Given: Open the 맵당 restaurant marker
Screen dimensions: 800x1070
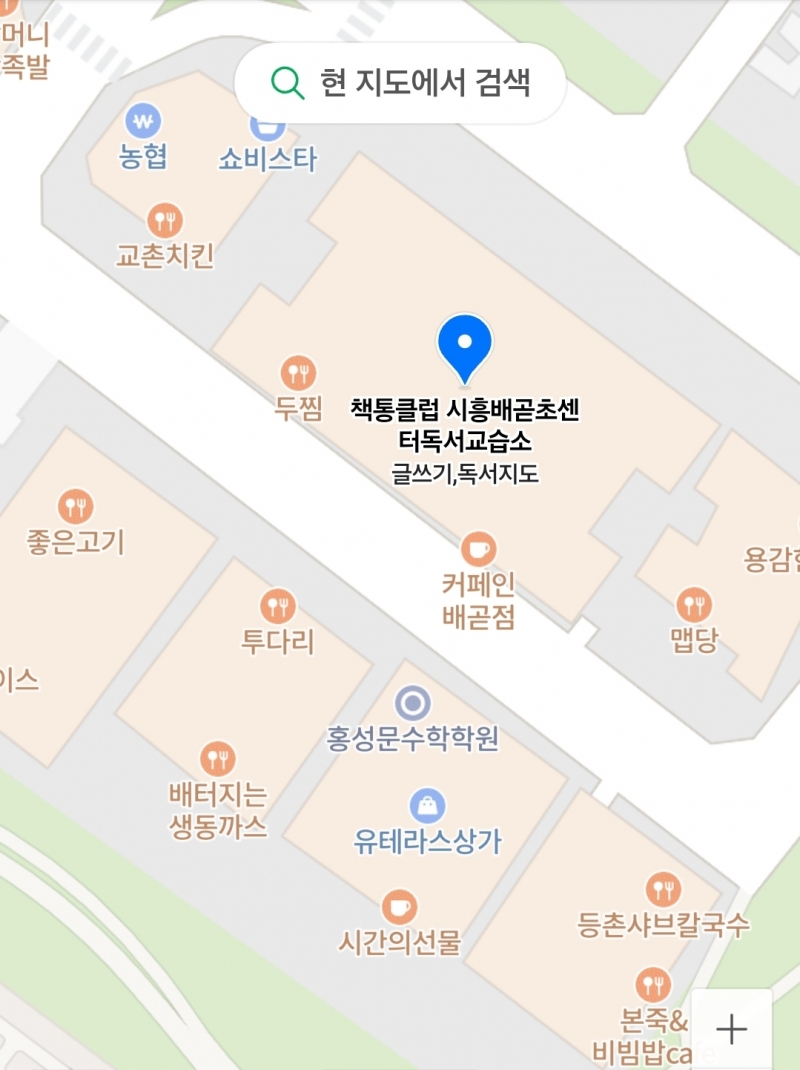Looking at the screenshot, I should 693,604.
